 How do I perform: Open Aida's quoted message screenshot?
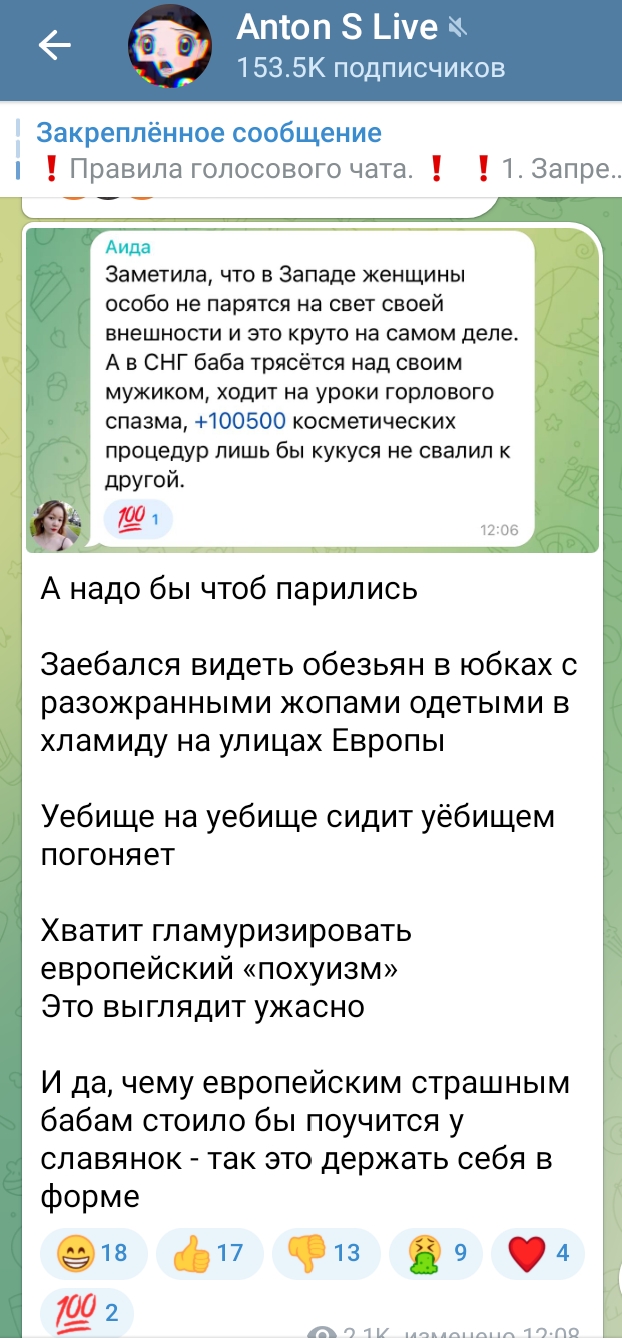(312, 390)
